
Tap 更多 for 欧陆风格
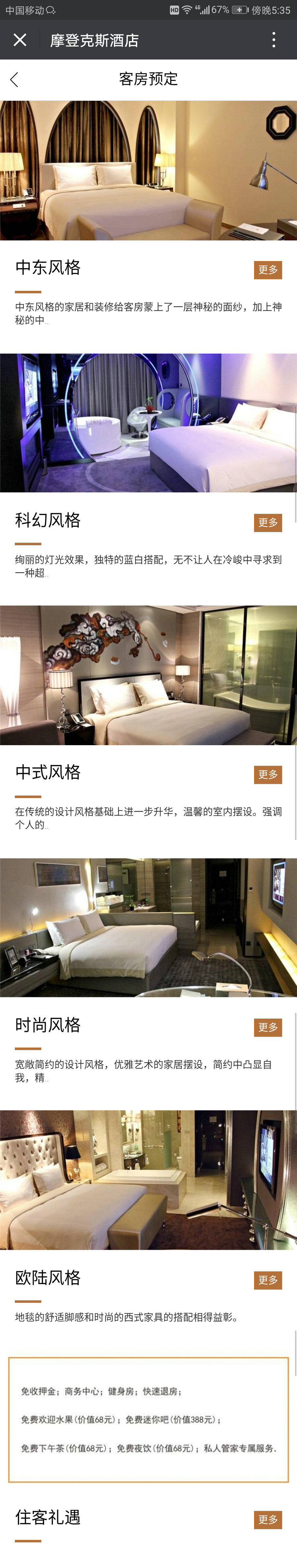[x=267, y=1280]
